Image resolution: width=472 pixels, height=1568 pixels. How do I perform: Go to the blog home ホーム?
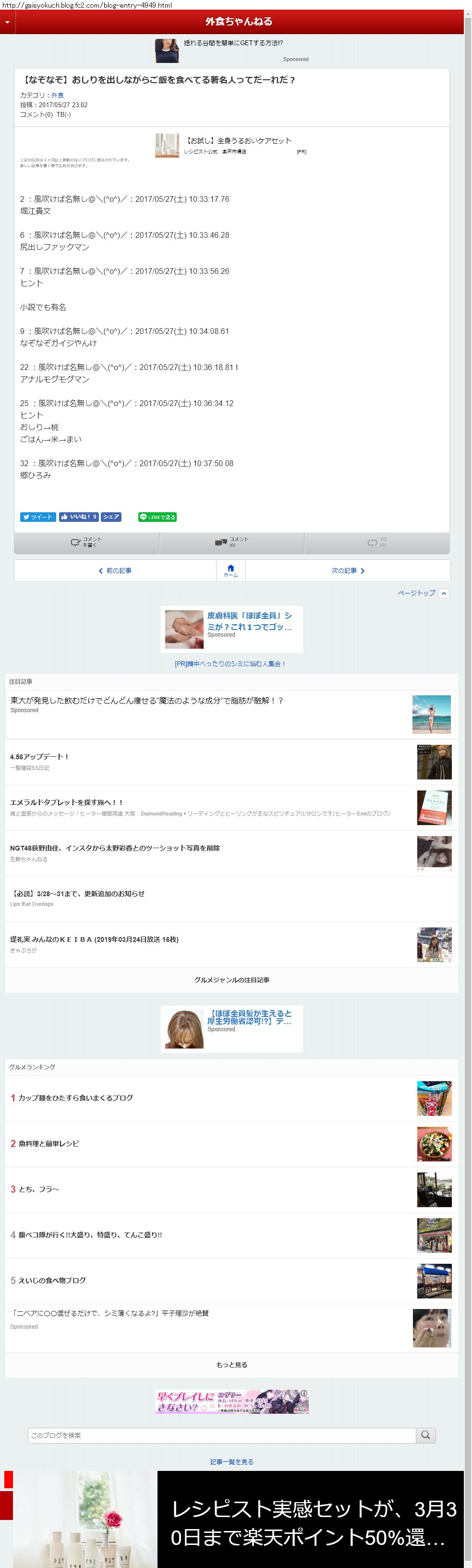coord(230,570)
